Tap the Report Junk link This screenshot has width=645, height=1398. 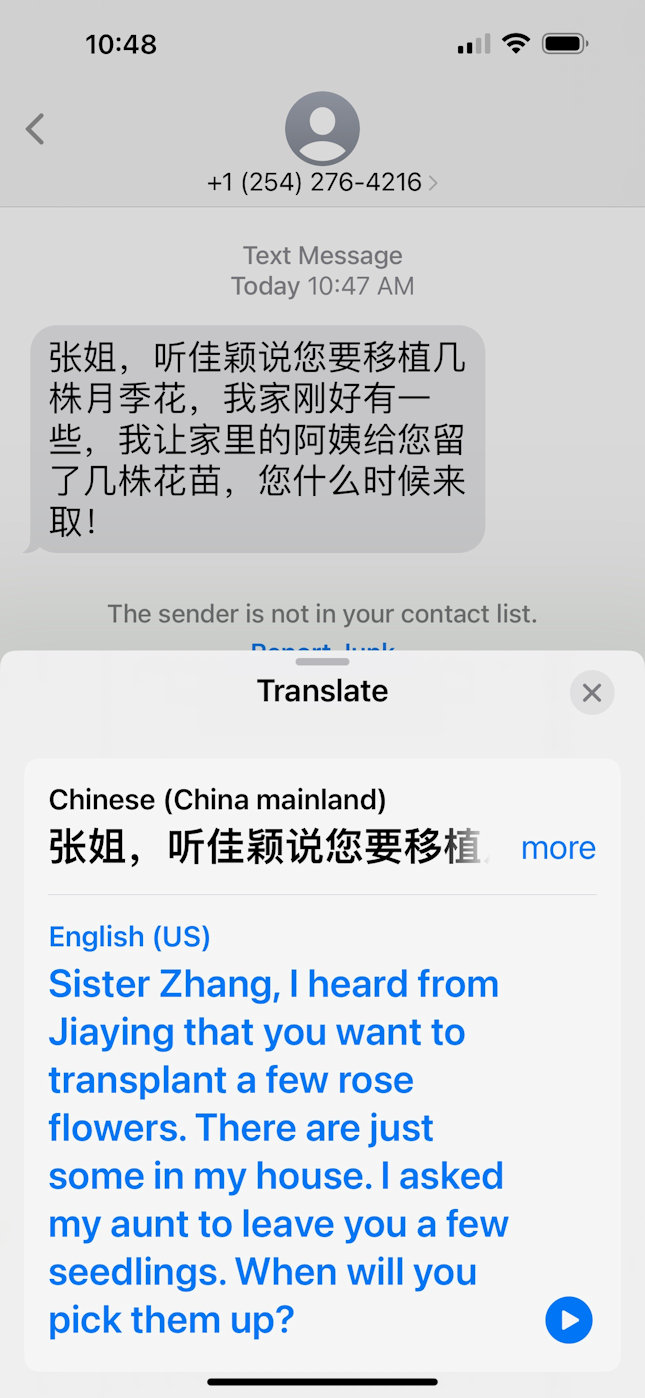coord(322,648)
